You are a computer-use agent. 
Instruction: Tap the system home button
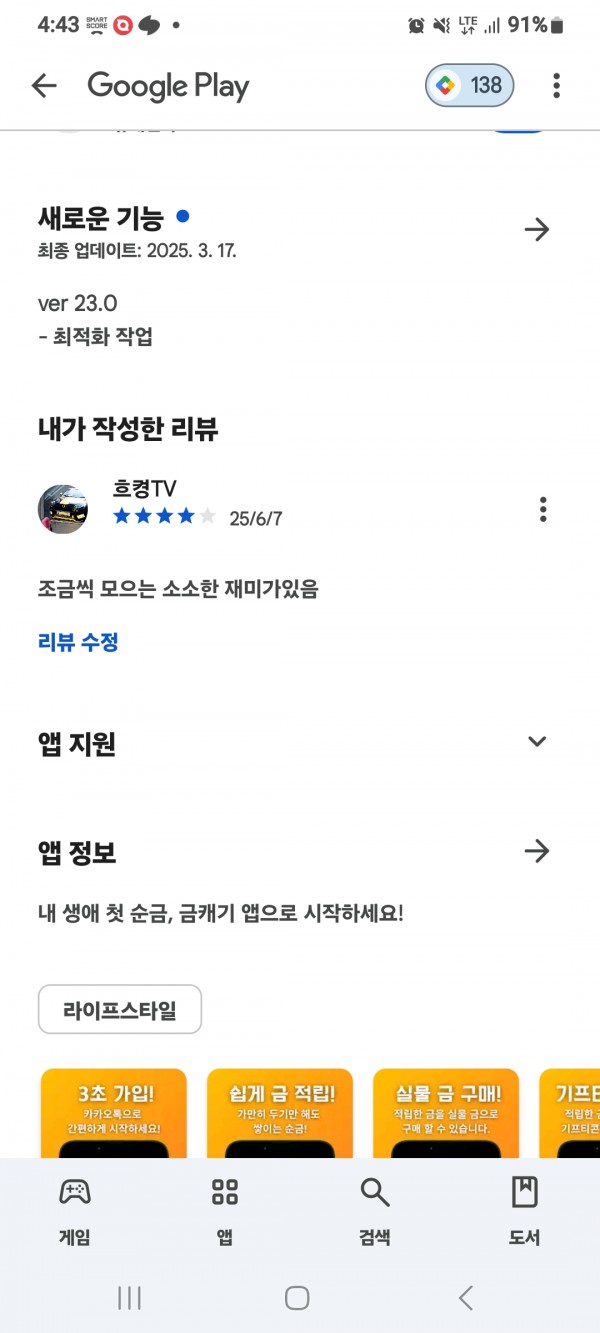pos(297,1298)
